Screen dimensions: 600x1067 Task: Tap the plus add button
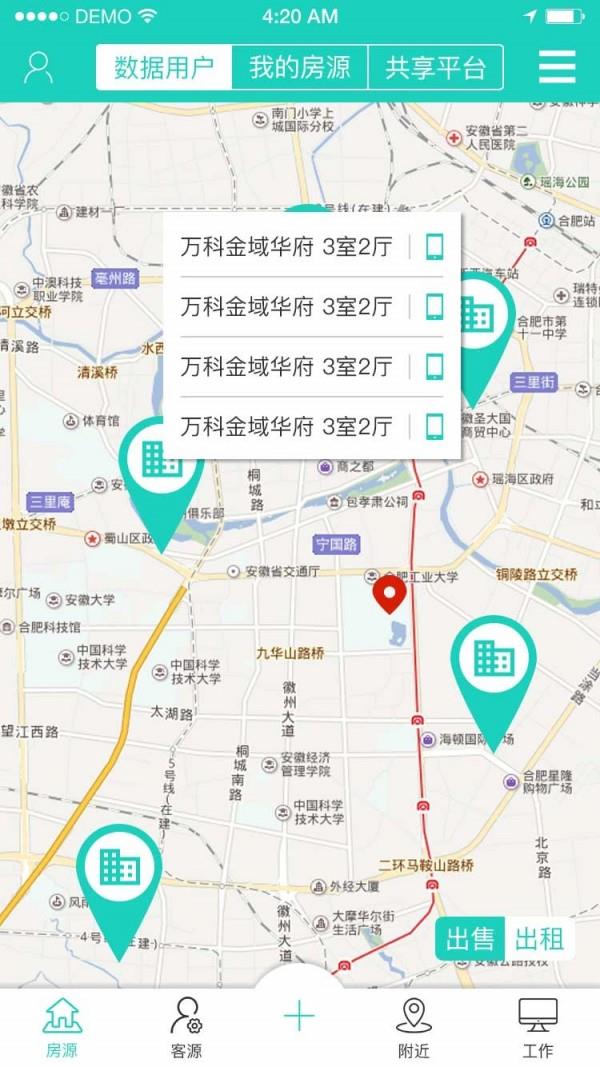pyautogui.click(x=299, y=1016)
